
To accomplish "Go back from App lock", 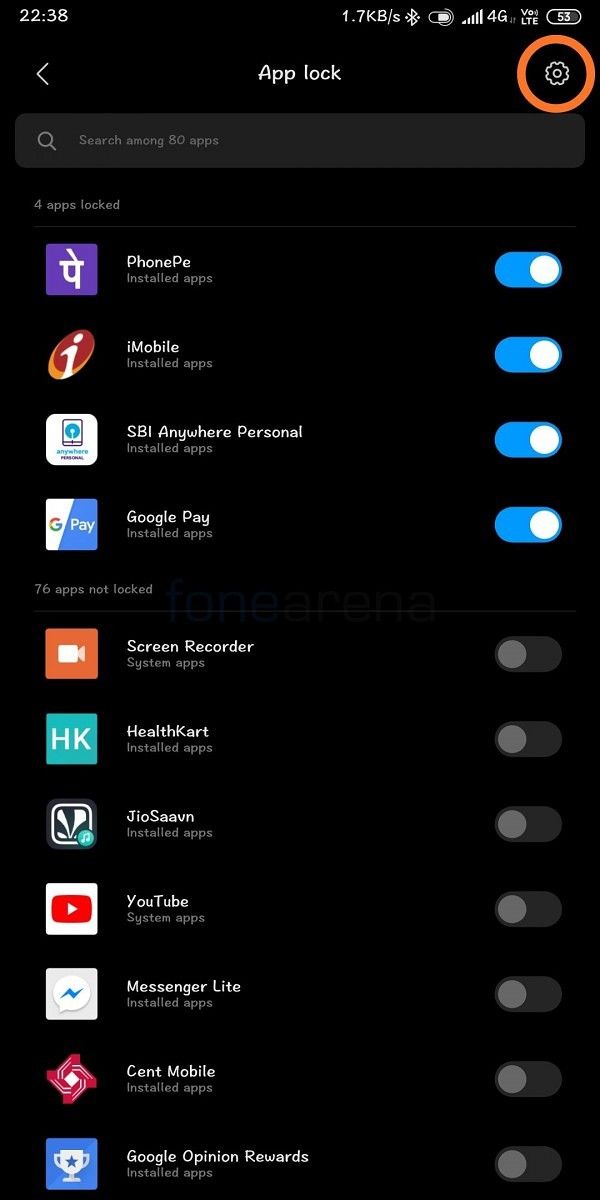I will pyautogui.click(x=42, y=73).
